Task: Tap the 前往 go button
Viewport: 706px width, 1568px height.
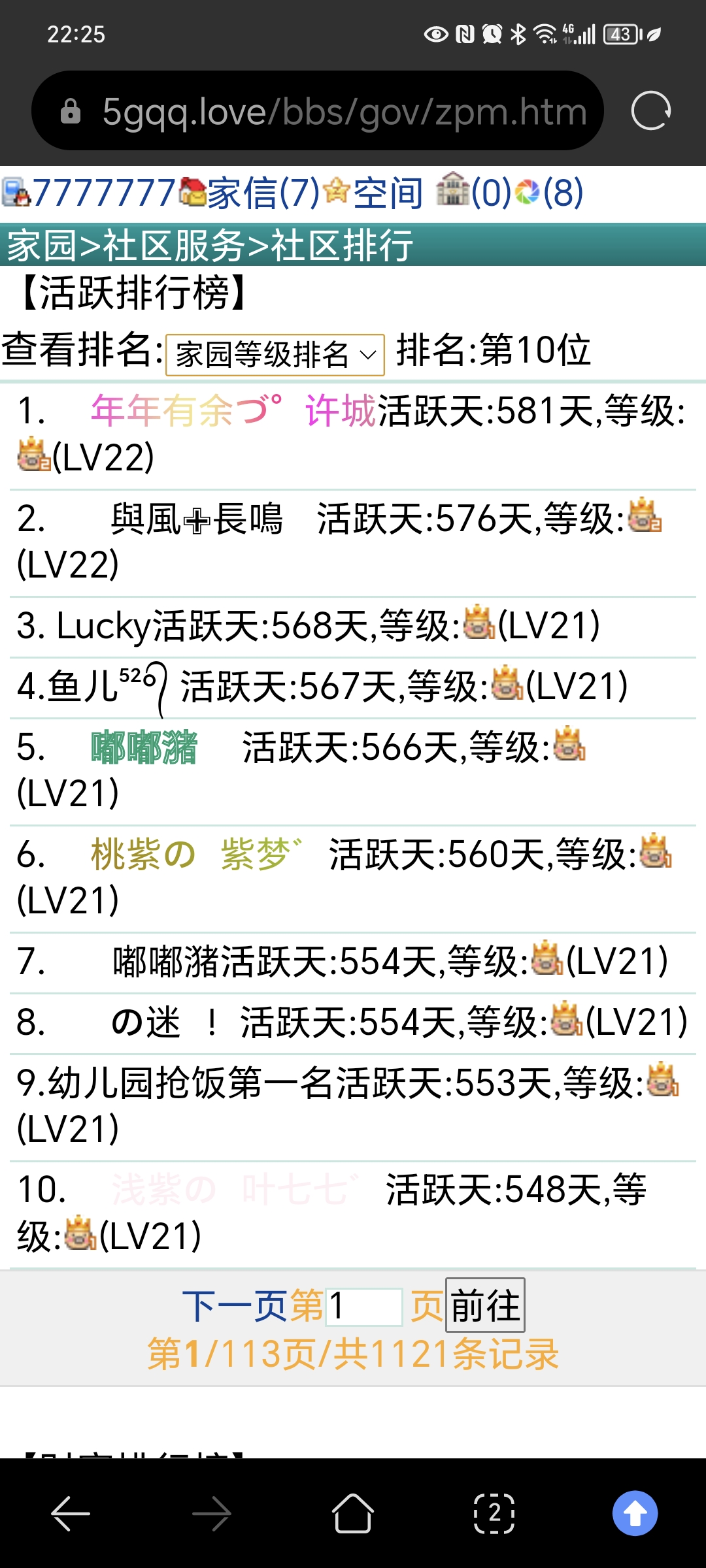Action: (485, 1305)
